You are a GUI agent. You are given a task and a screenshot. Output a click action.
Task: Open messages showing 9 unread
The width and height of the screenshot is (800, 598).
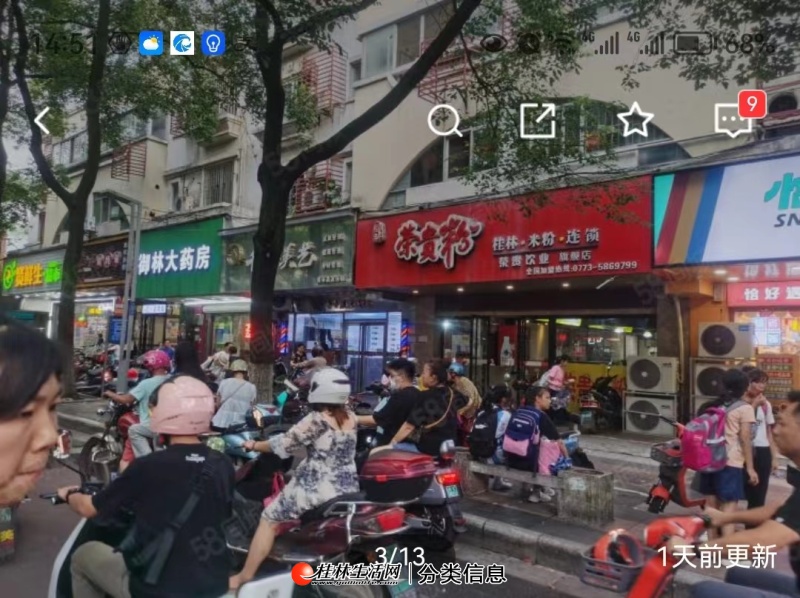coord(734,120)
